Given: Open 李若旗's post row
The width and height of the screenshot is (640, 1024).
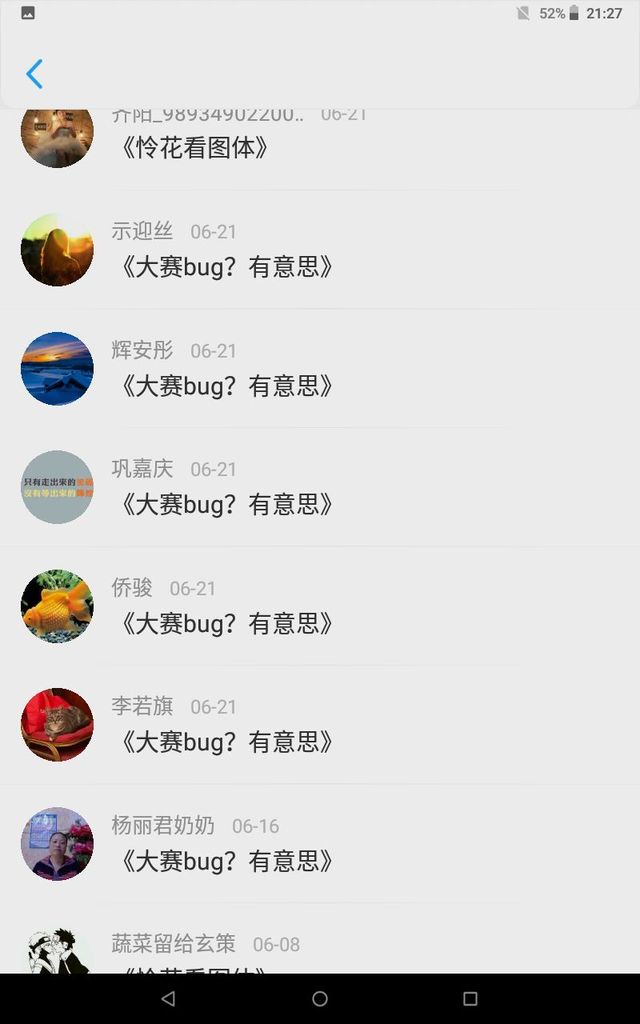Looking at the screenshot, I should click(x=226, y=741).
